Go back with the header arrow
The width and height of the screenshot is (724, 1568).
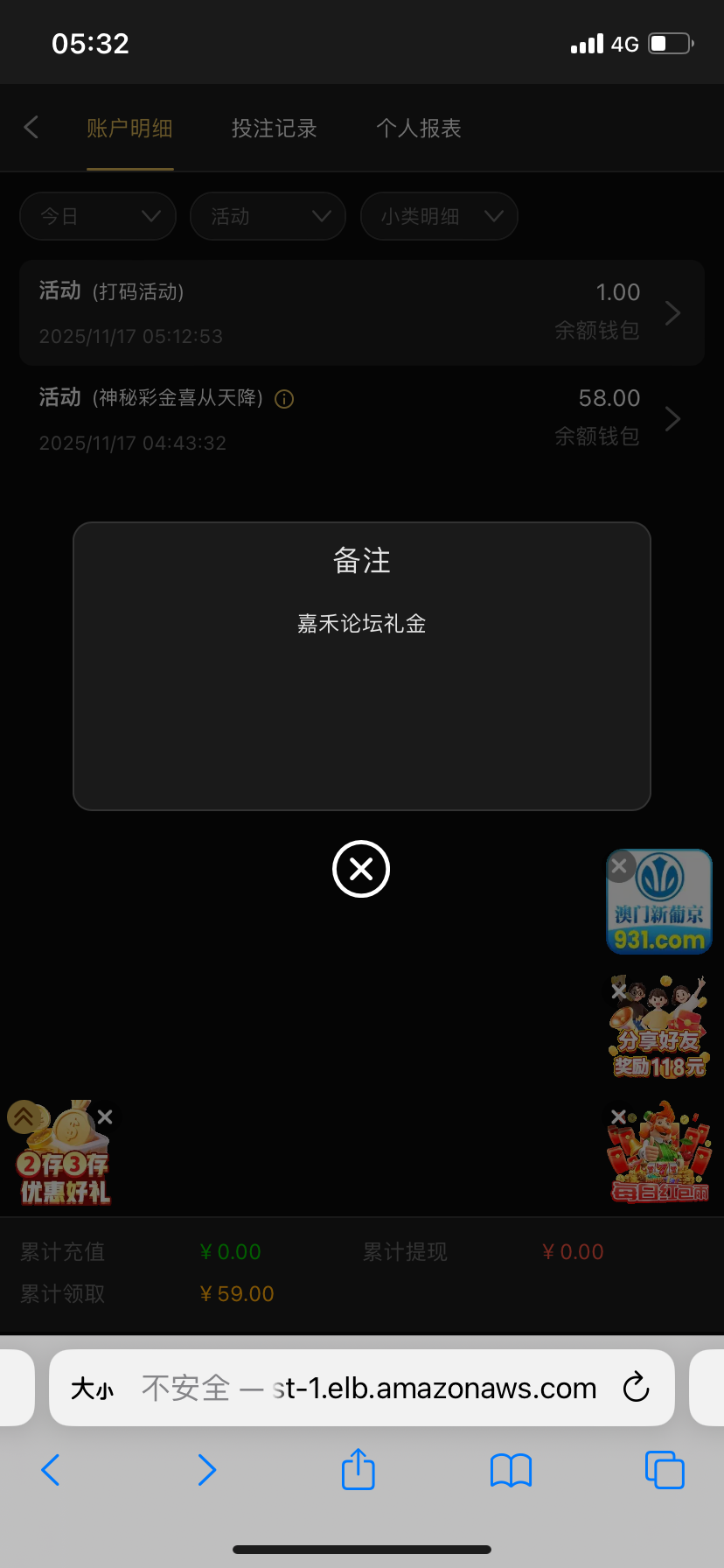point(31,128)
